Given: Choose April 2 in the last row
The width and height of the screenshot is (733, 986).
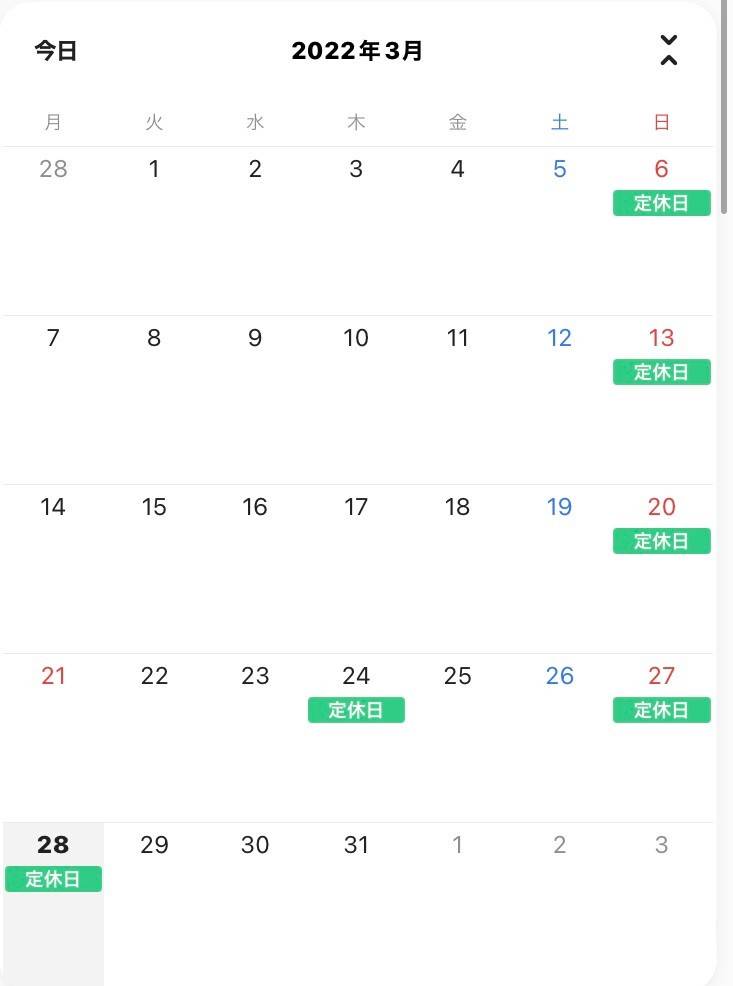Looking at the screenshot, I should coord(559,845).
